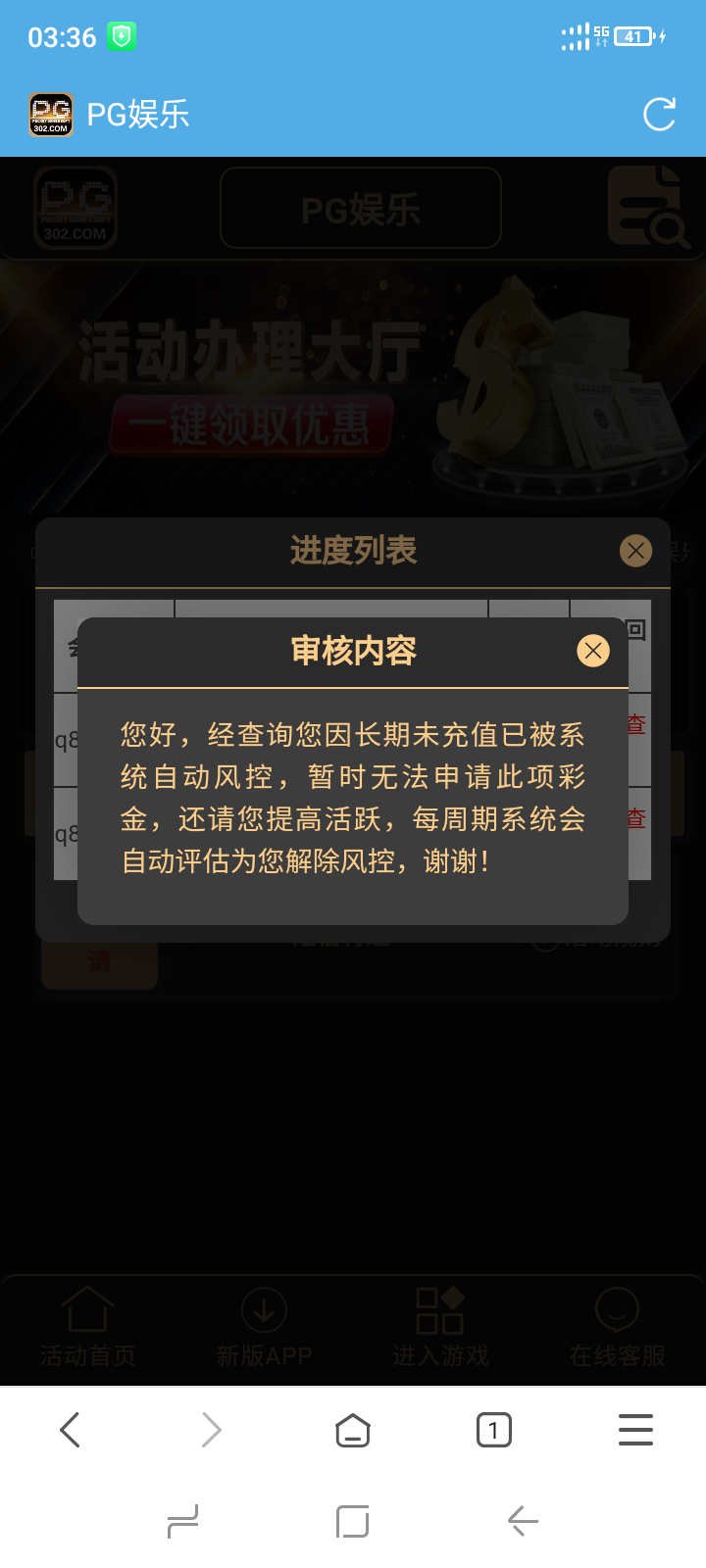Tap the system home button
706x1568 pixels.
pos(353,1521)
